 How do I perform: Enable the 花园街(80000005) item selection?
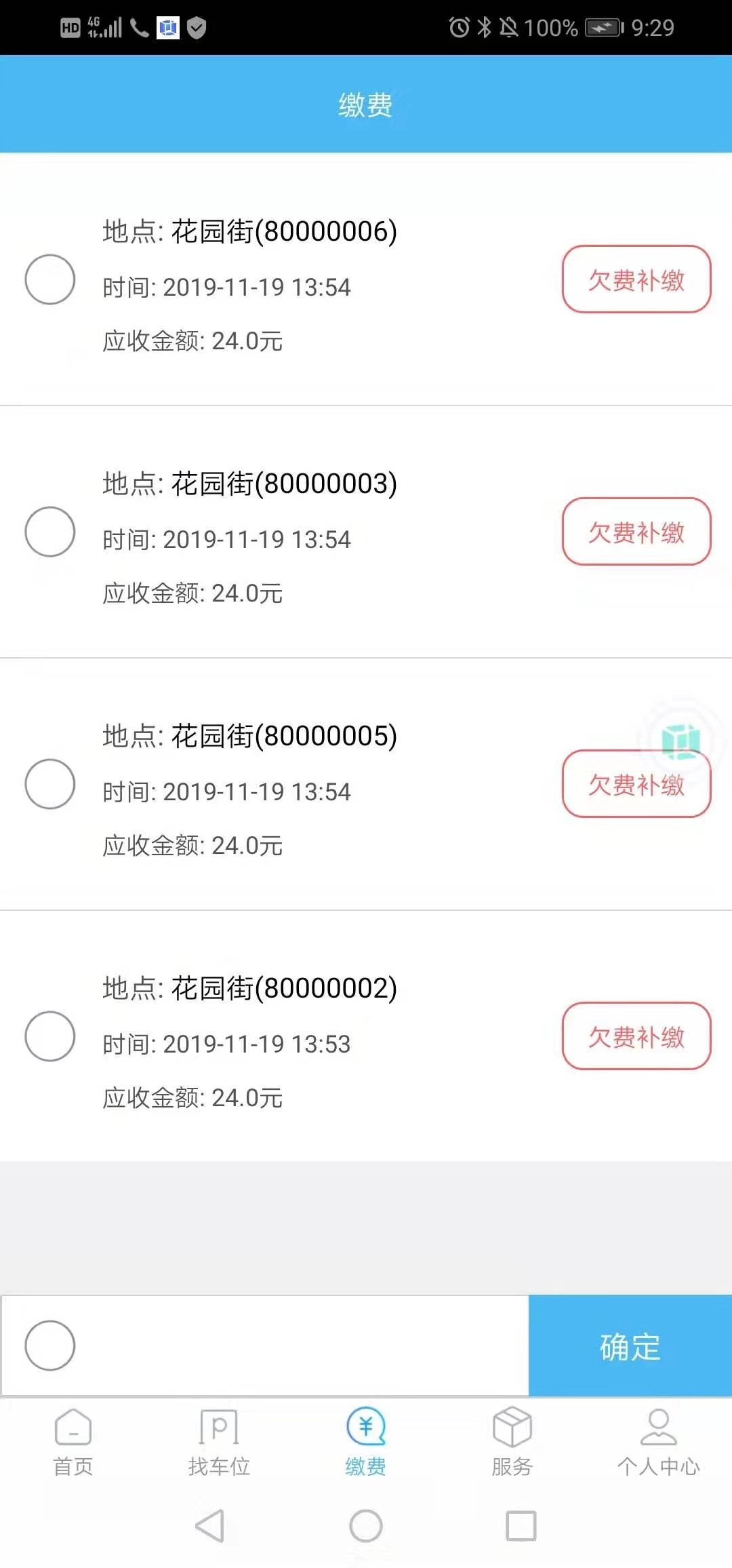click(50, 784)
